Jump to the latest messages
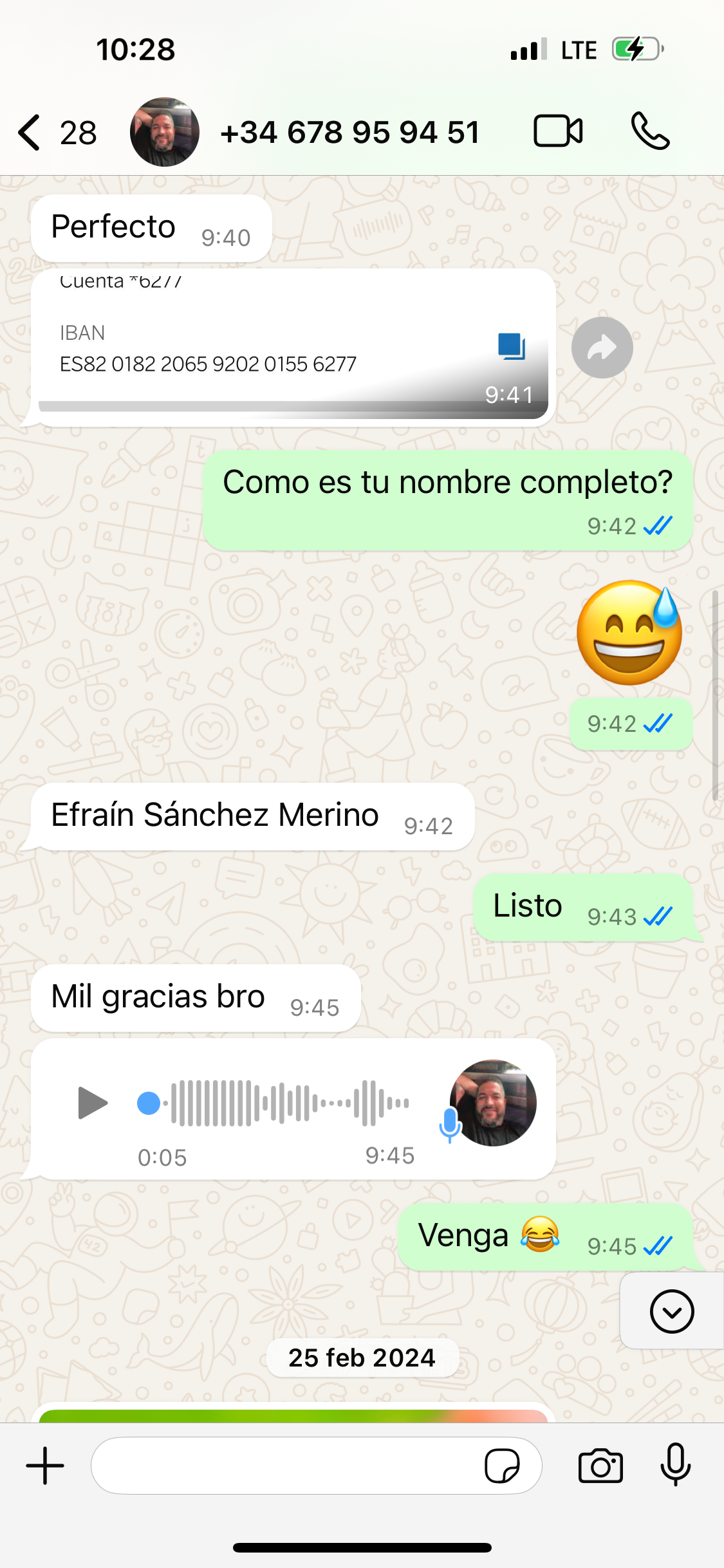The image size is (724, 1568). point(671,1311)
